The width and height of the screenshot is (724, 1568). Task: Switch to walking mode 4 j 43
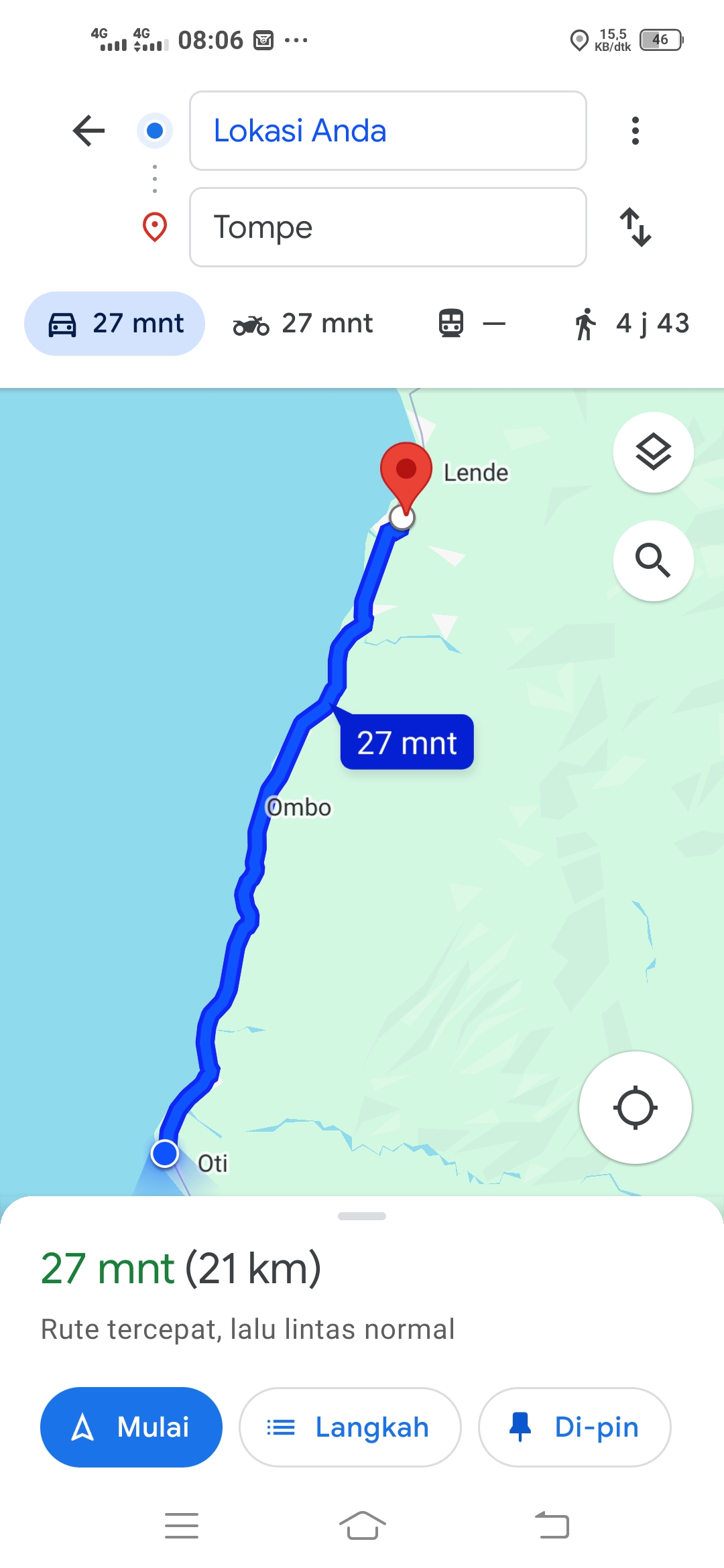(631, 324)
